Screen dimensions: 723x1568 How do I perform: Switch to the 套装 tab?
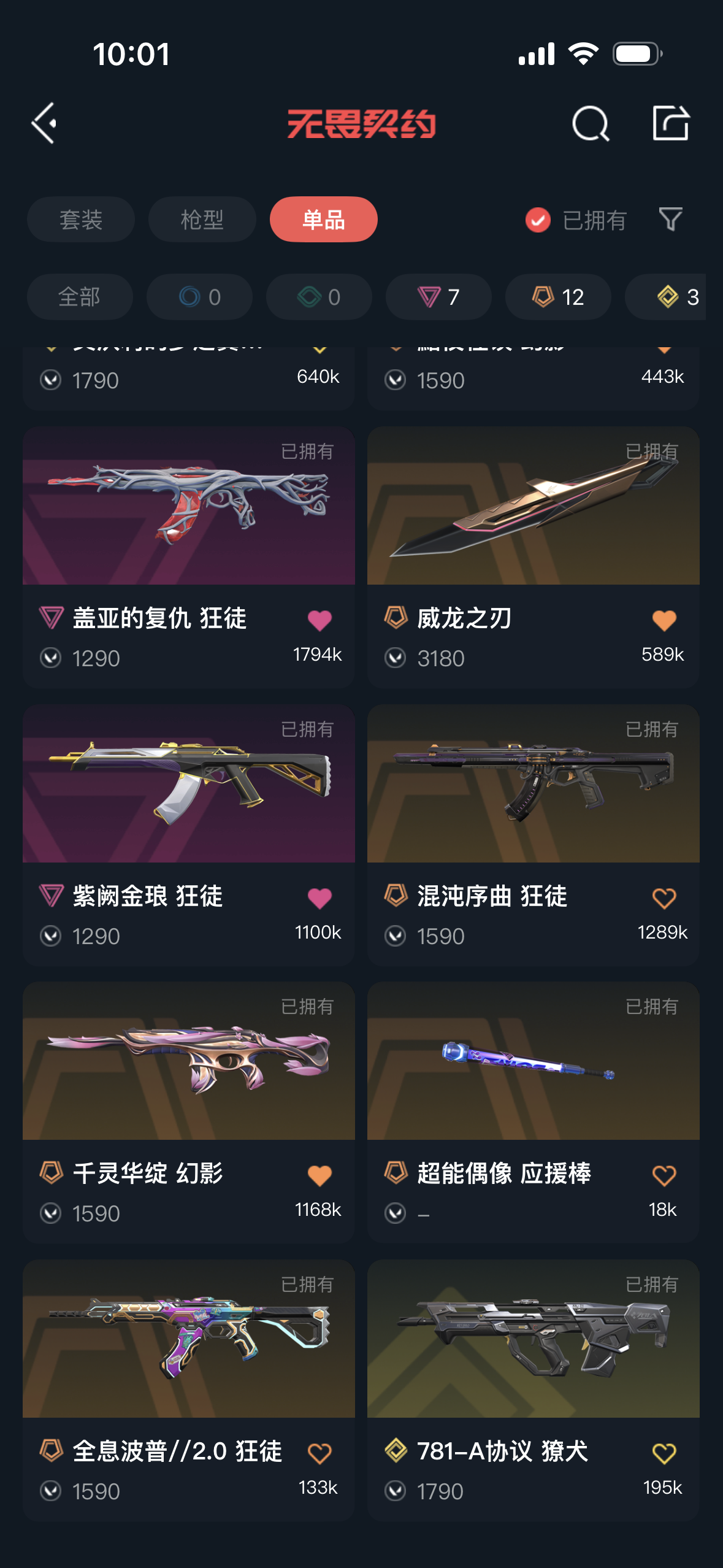point(80,220)
